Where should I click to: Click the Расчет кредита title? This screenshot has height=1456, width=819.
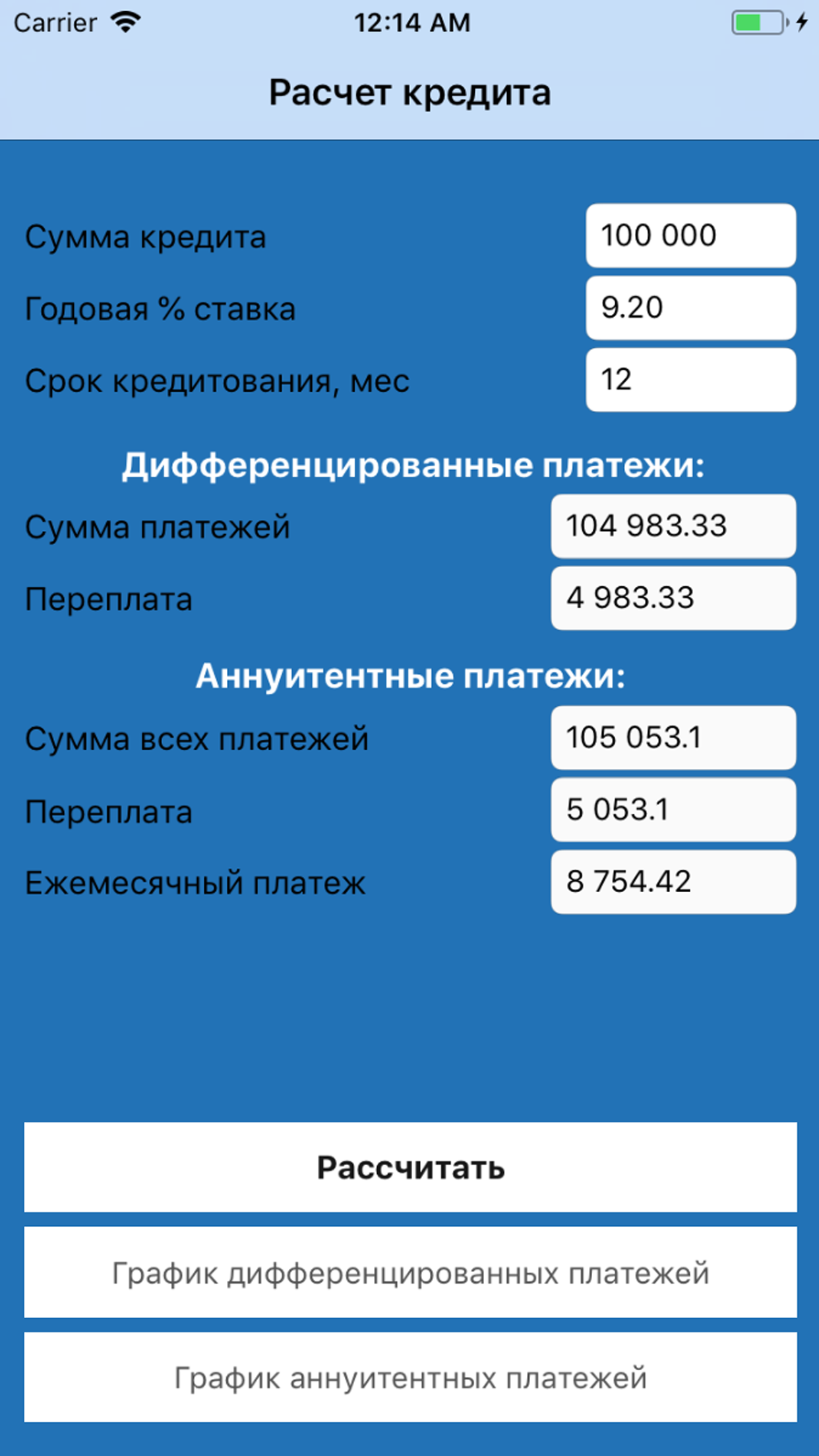pos(409,92)
